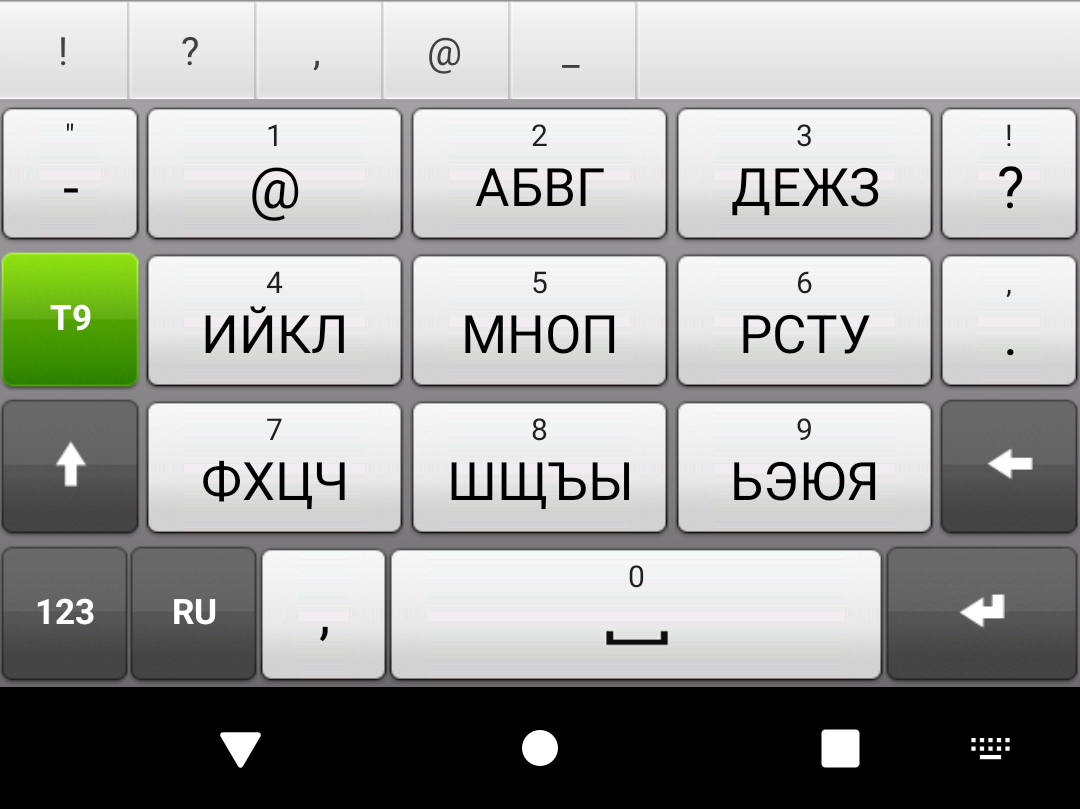Hit the backspace arrow key
Screen dimensions: 1080x809
click(1009, 466)
